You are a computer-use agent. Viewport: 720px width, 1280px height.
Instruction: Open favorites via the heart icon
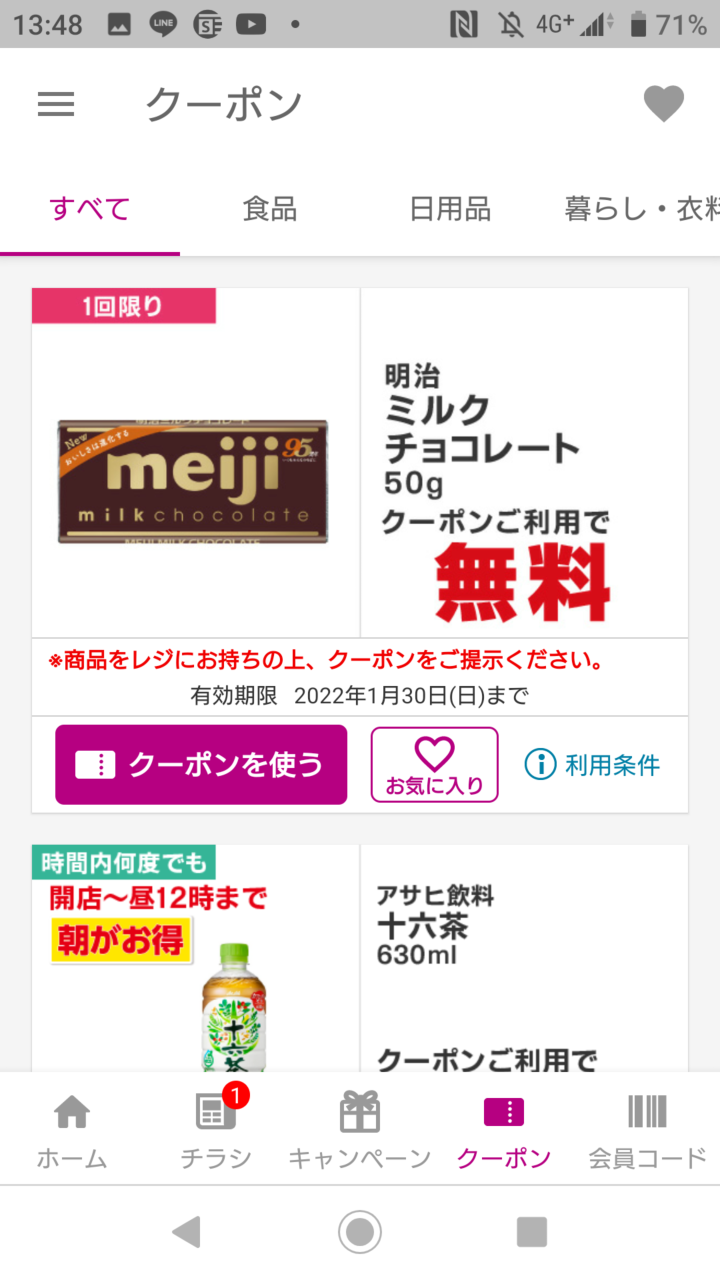[x=663, y=104]
